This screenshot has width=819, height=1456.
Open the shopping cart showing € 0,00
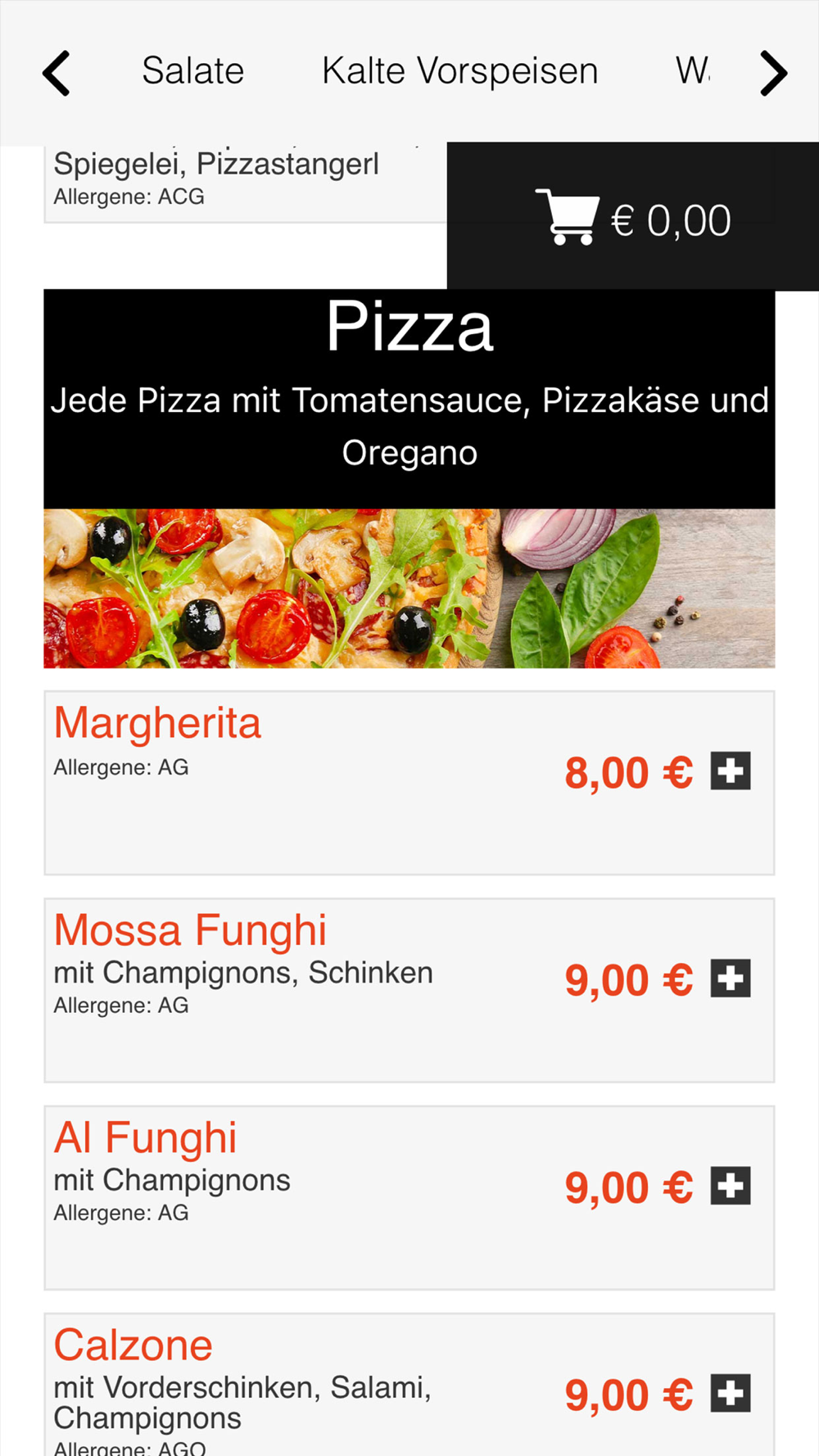tap(633, 218)
